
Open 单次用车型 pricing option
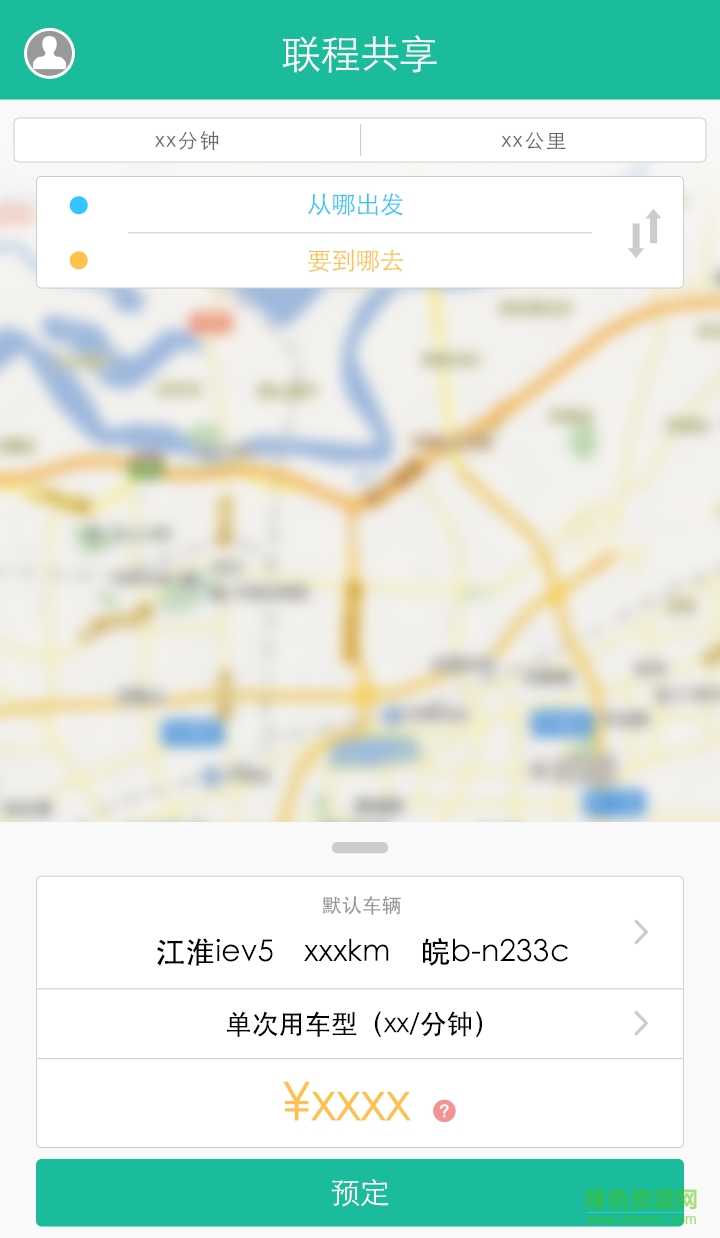[360, 1024]
